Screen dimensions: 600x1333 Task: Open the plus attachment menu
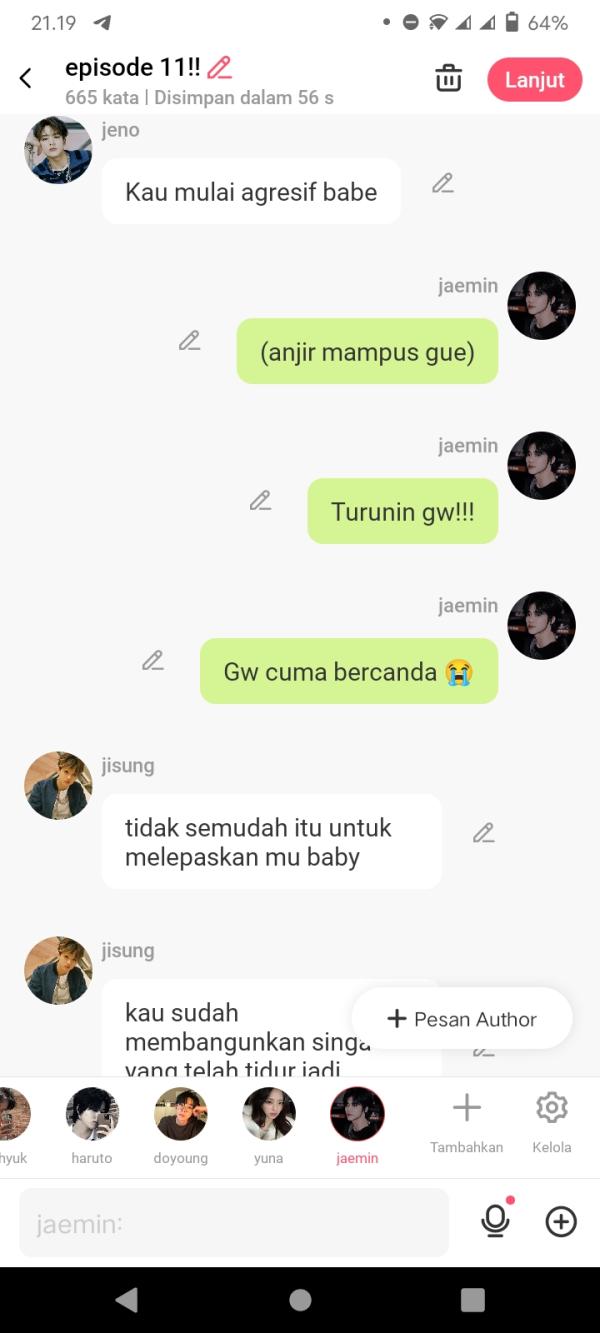coord(561,1222)
